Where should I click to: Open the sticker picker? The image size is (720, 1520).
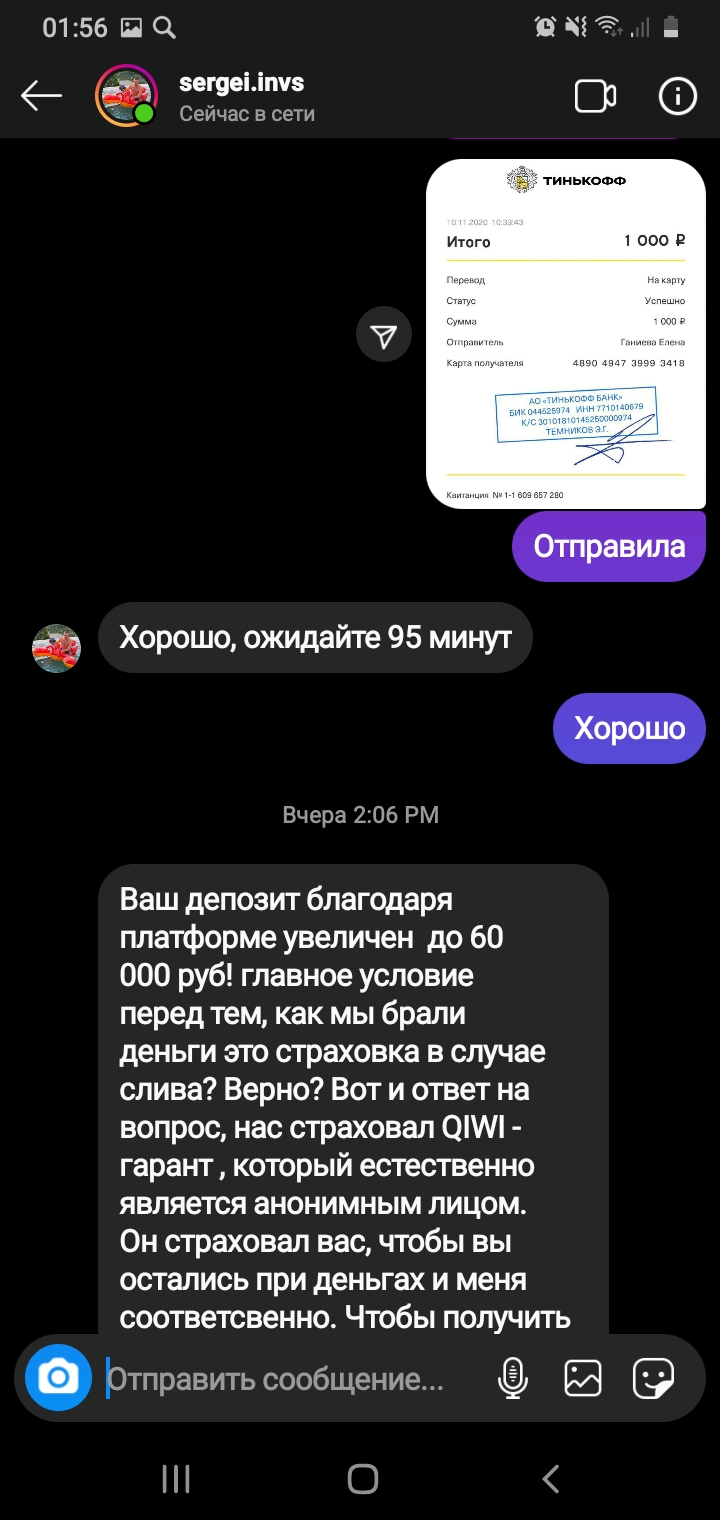(x=653, y=1379)
